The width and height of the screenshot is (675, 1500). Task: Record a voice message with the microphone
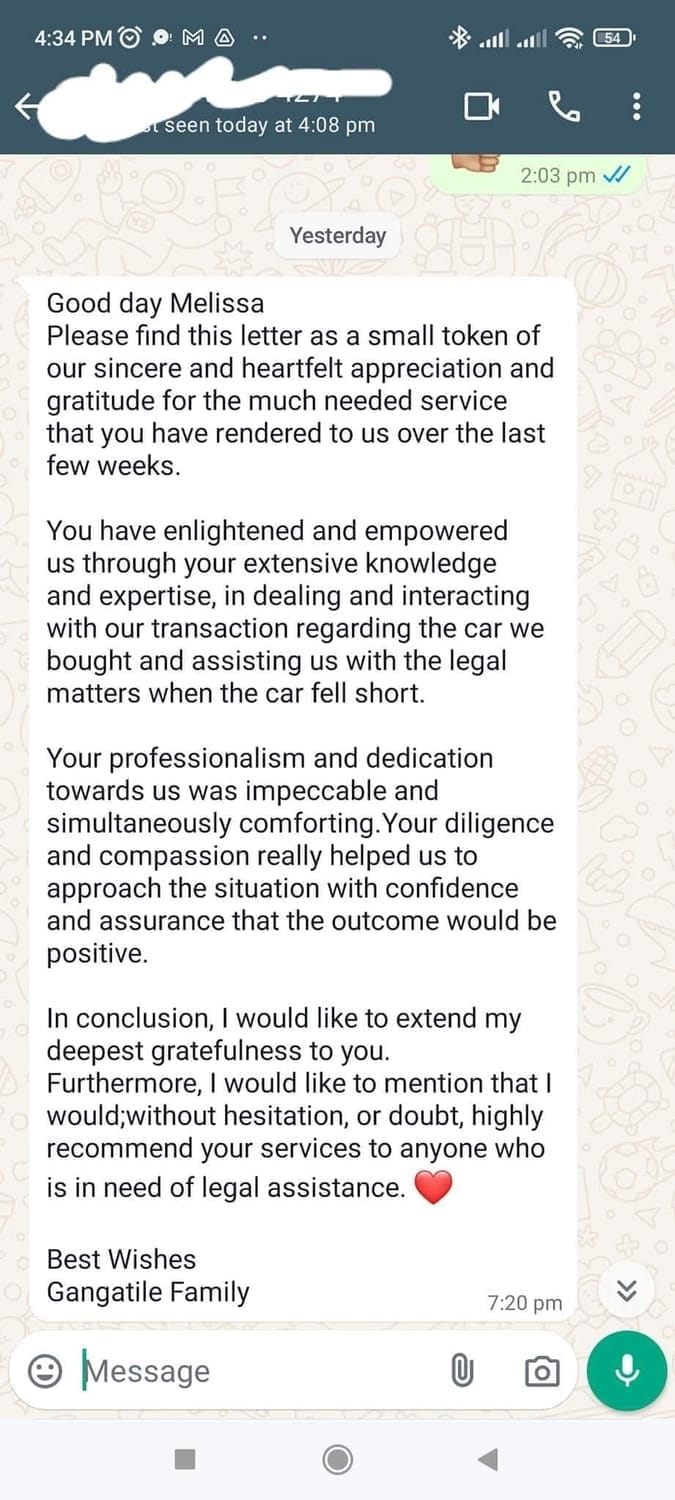tap(627, 1371)
